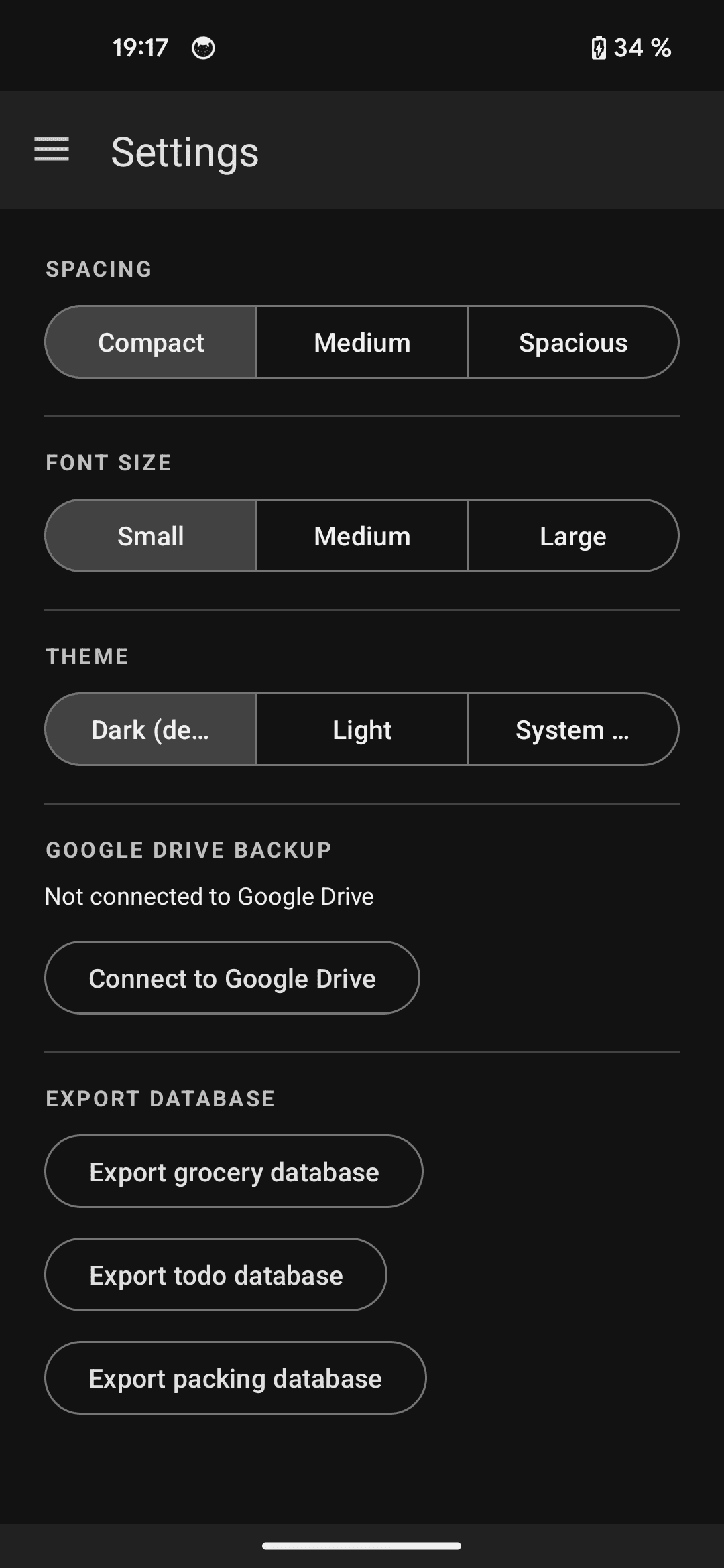Viewport: 724px width, 1568px height.
Task: Select Compact spacing
Action: (x=151, y=342)
